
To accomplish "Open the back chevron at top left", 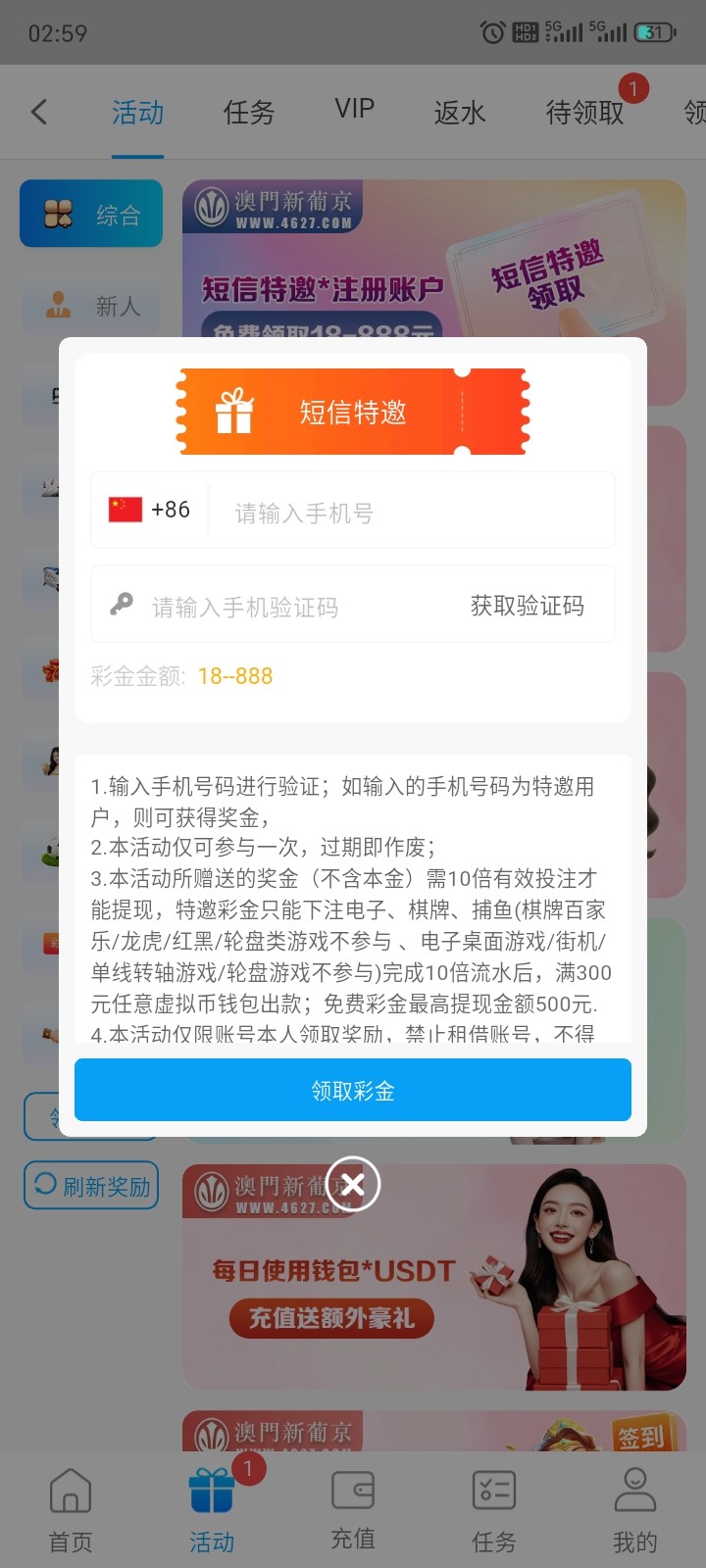I will click(39, 112).
